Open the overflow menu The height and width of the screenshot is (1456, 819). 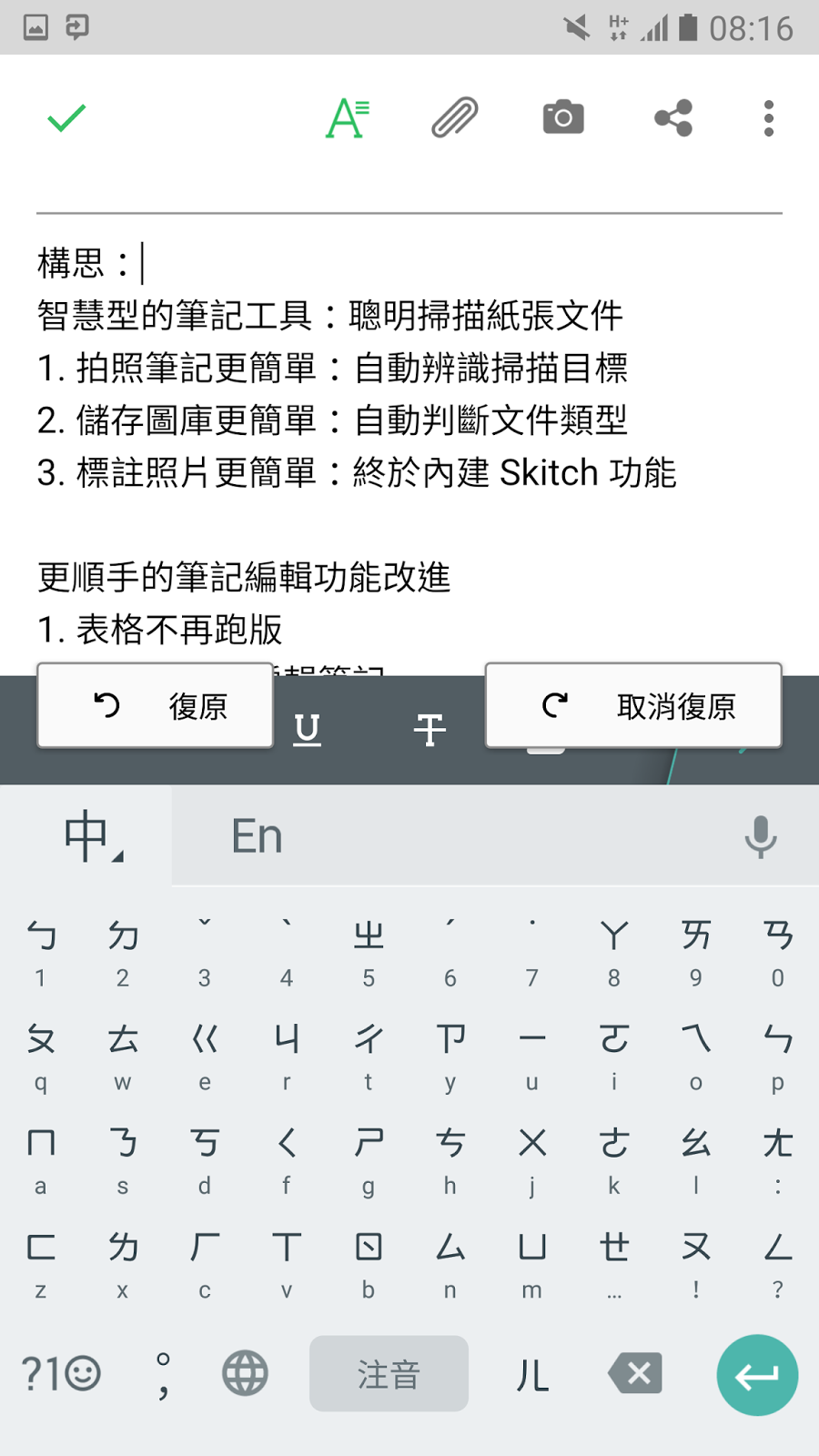(769, 118)
